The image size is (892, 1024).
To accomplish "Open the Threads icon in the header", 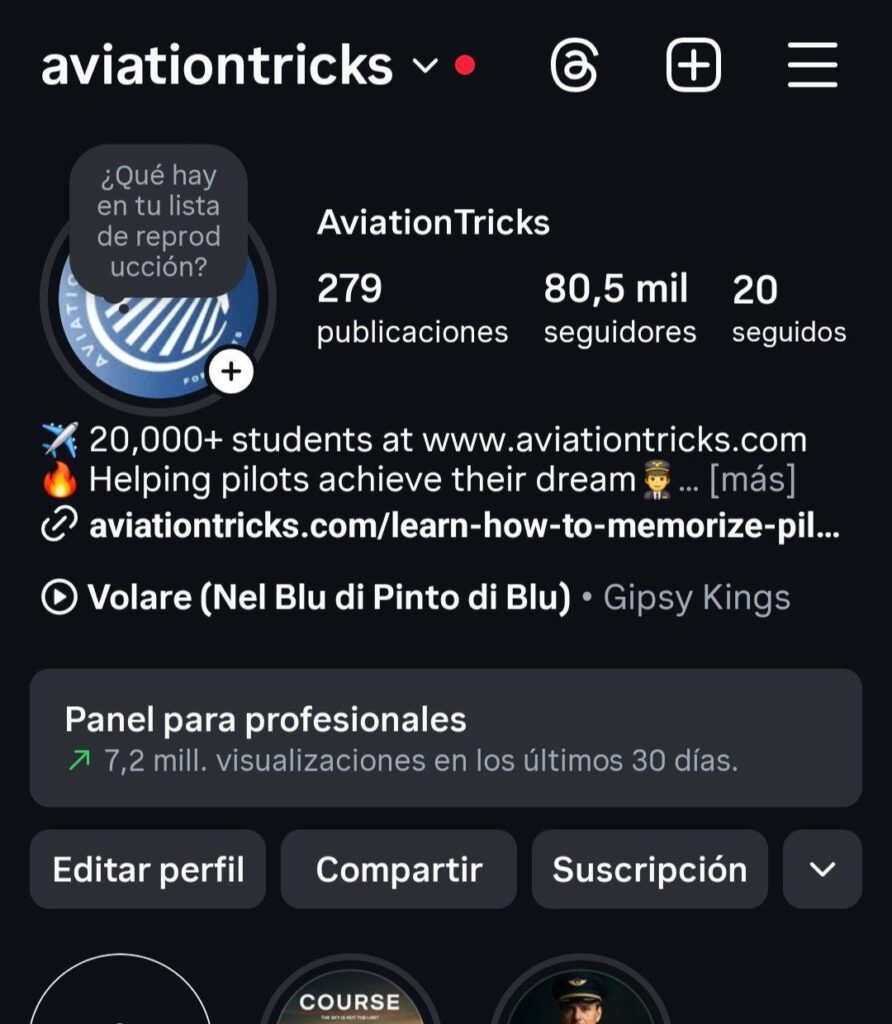I will (575, 66).
